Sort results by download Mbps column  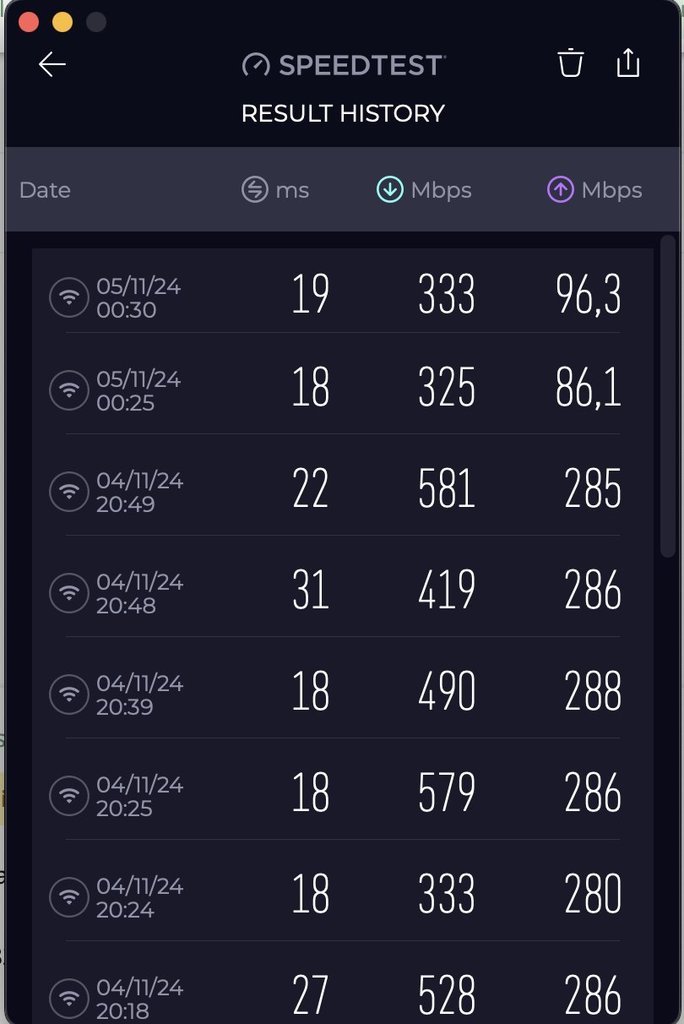(x=424, y=190)
